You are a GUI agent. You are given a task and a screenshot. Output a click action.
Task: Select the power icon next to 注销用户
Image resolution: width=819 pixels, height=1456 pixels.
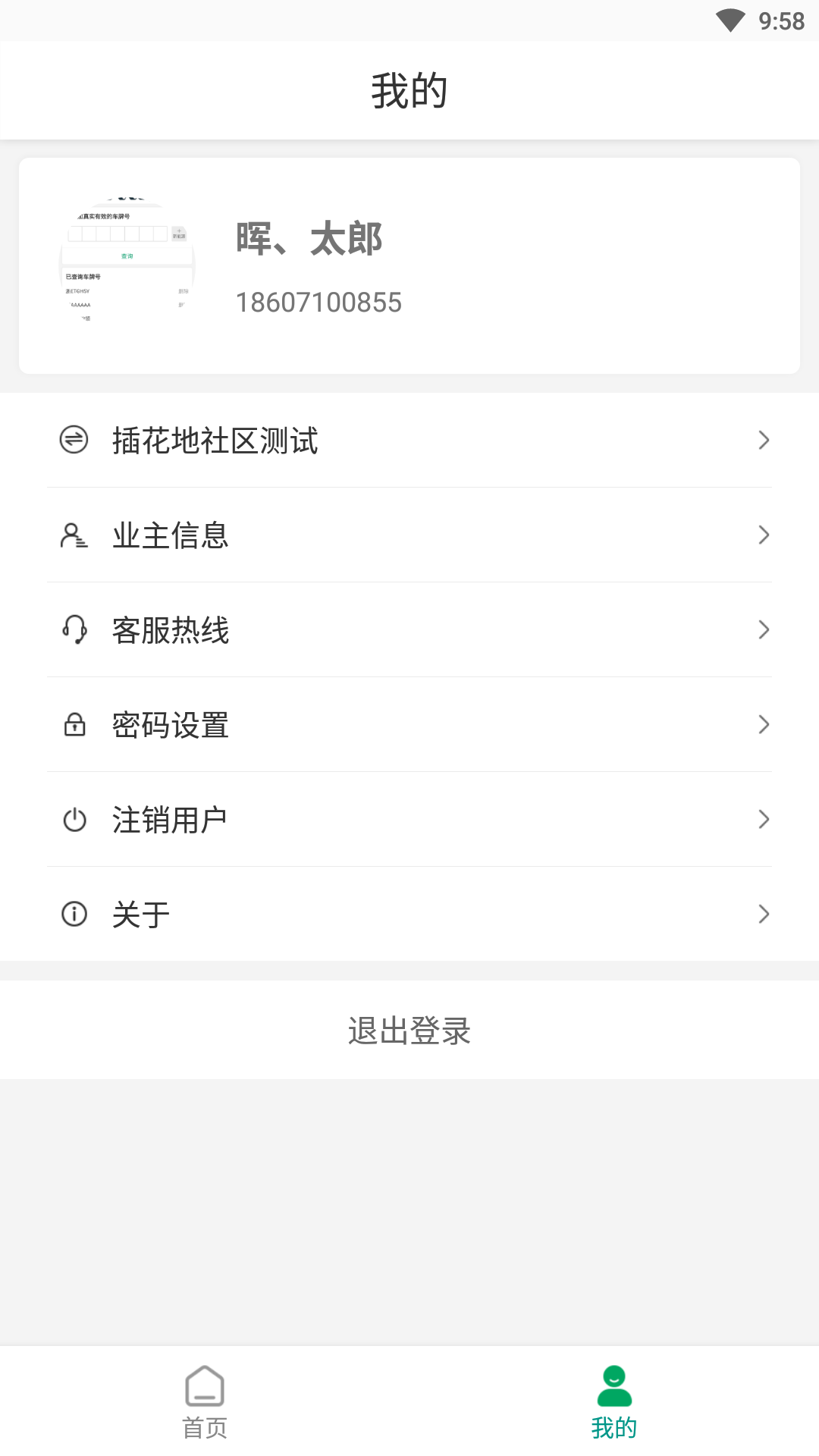[x=74, y=819]
